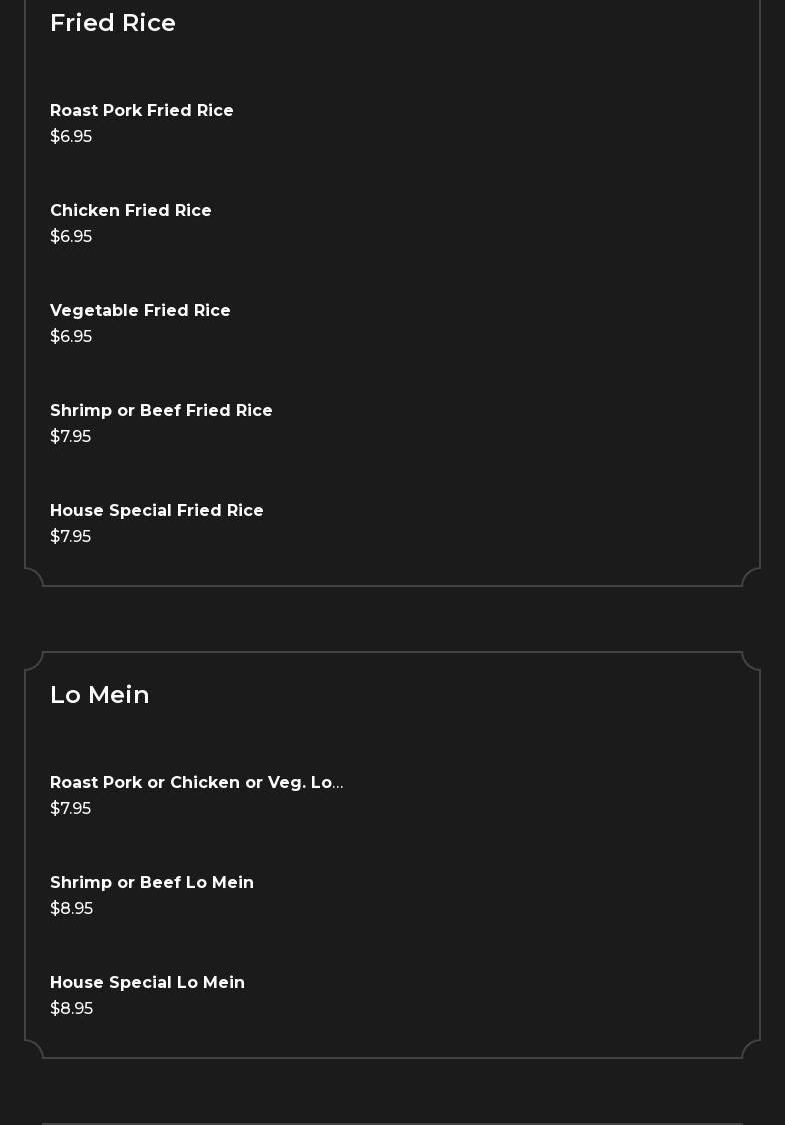The height and width of the screenshot is (1125, 785).
Task: Open Roast Pork or Chicken or Veg. Lo Mein
Action: (197, 783)
